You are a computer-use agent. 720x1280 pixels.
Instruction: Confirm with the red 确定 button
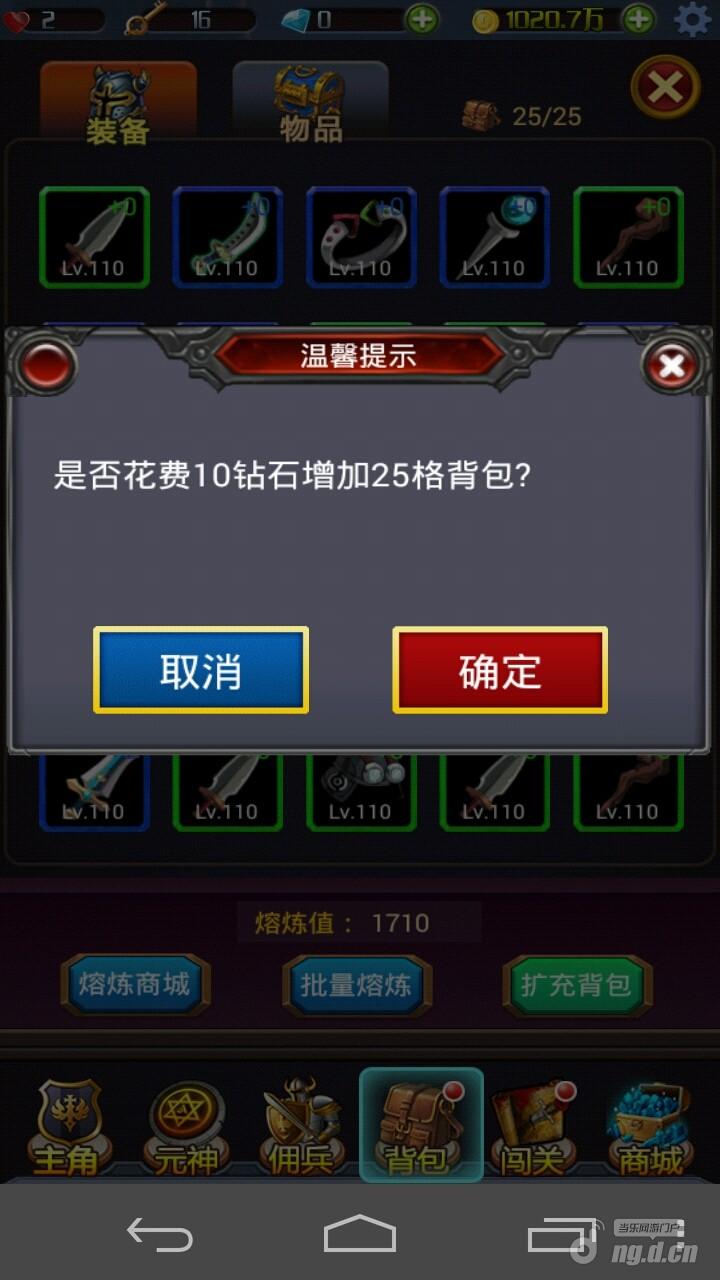[500, 670]
